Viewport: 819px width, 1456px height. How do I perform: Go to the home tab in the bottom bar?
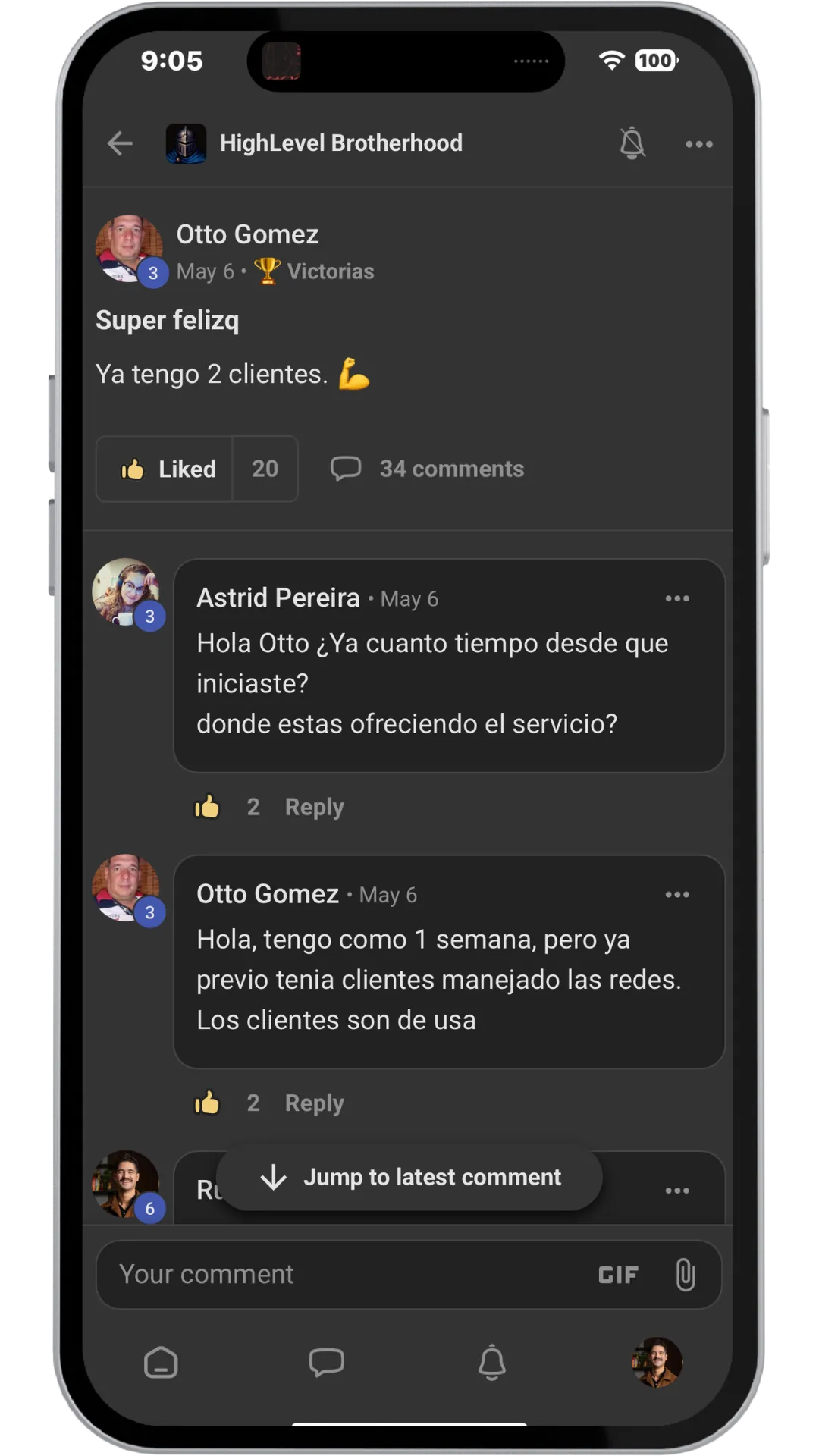161,1363
